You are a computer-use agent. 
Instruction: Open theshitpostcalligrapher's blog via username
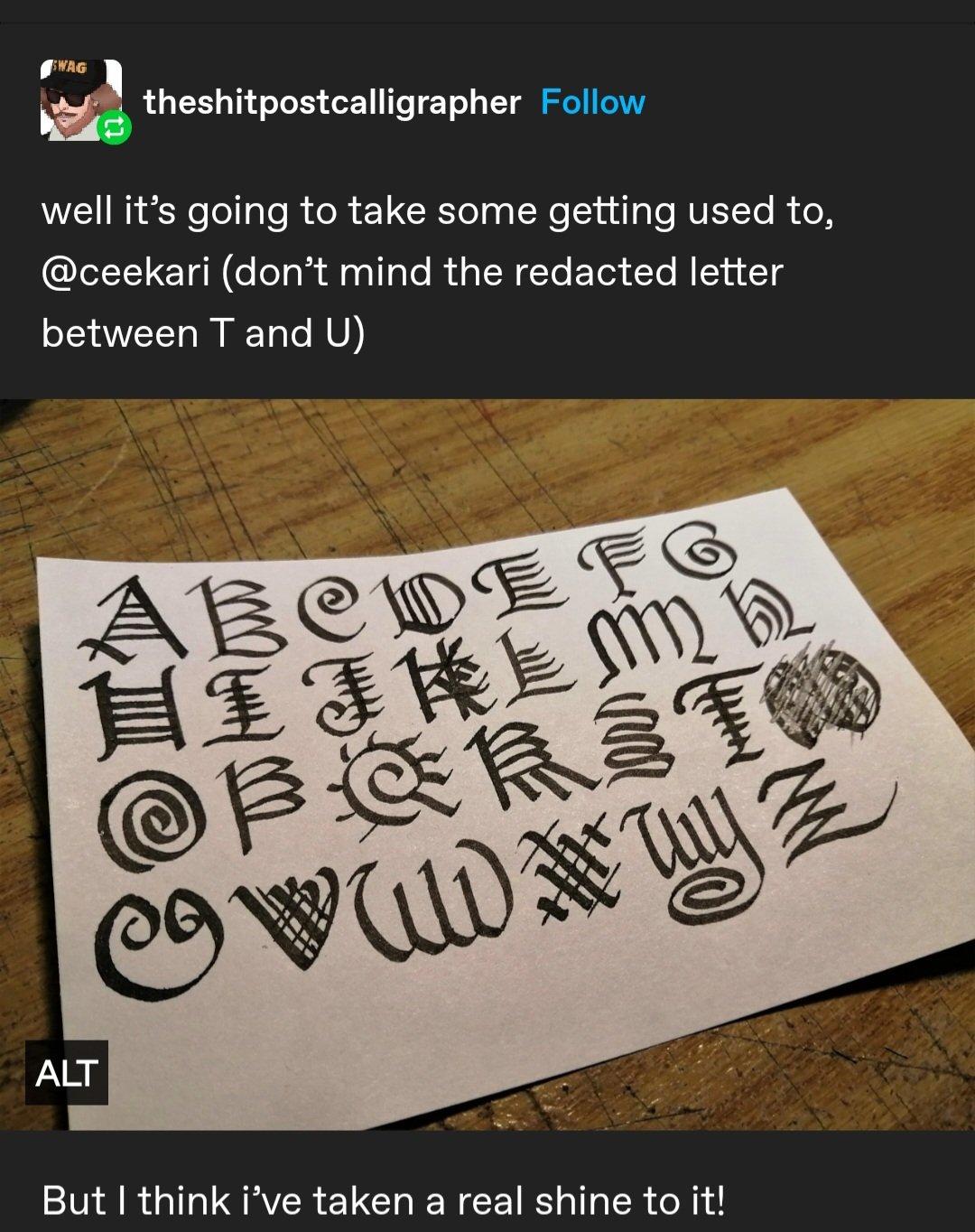pos(331,102)
